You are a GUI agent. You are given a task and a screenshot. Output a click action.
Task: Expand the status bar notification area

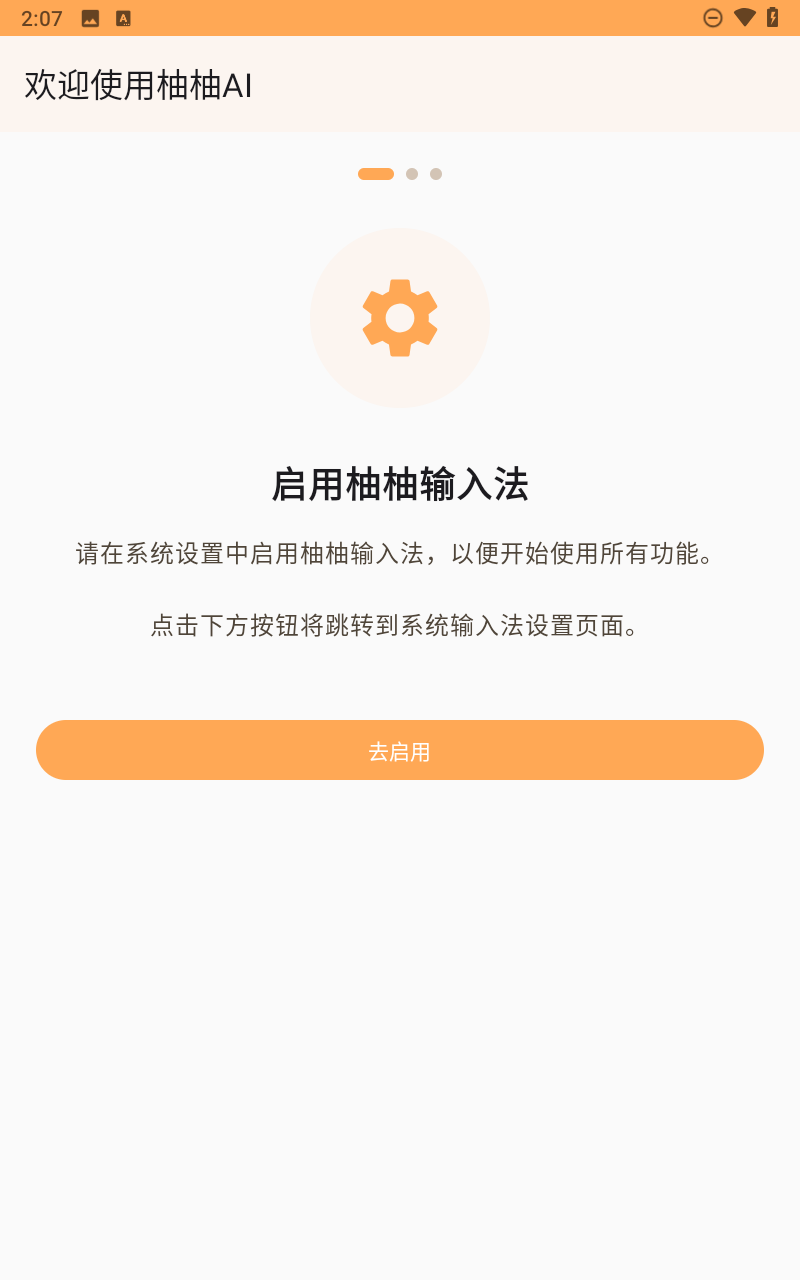[200, 17]
